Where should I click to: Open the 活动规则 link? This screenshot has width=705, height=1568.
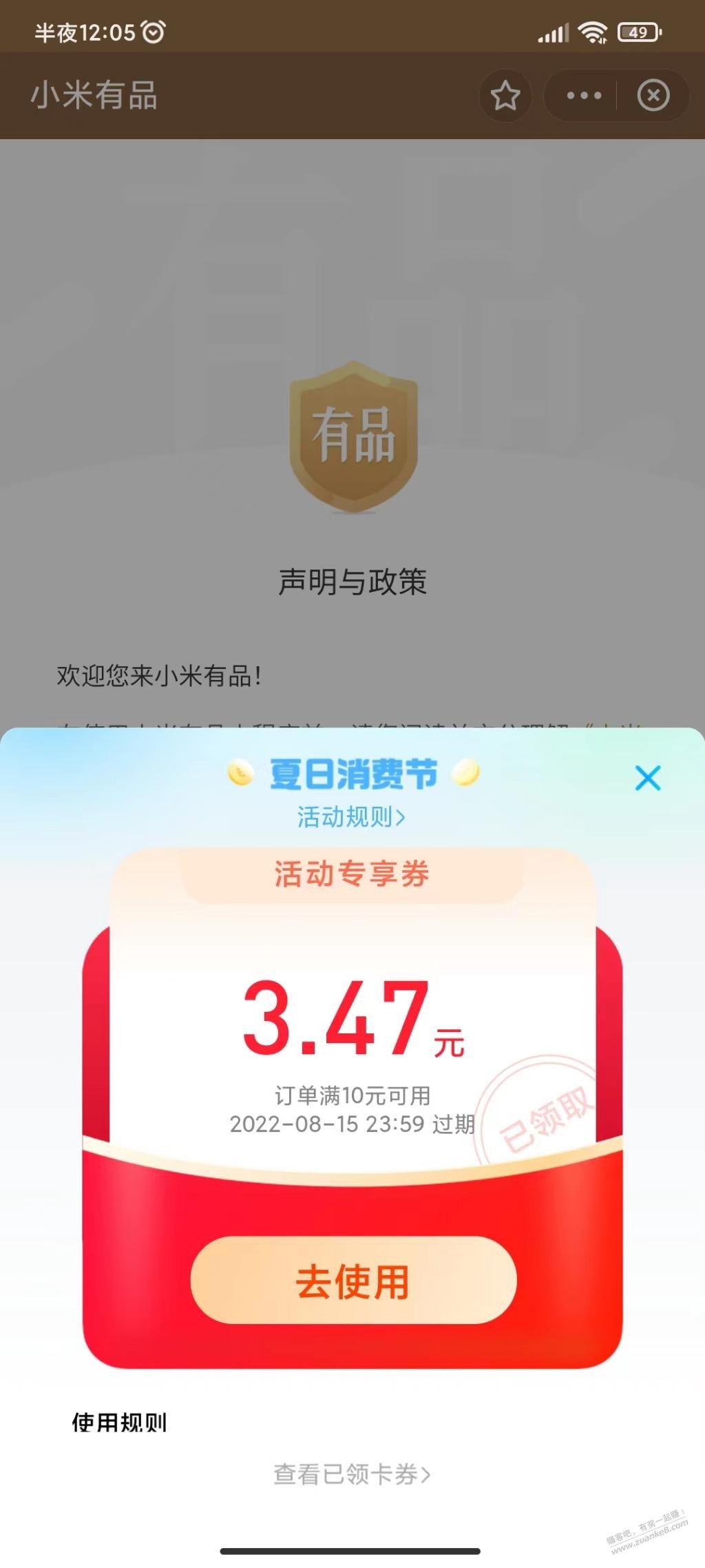click(351, 817)
